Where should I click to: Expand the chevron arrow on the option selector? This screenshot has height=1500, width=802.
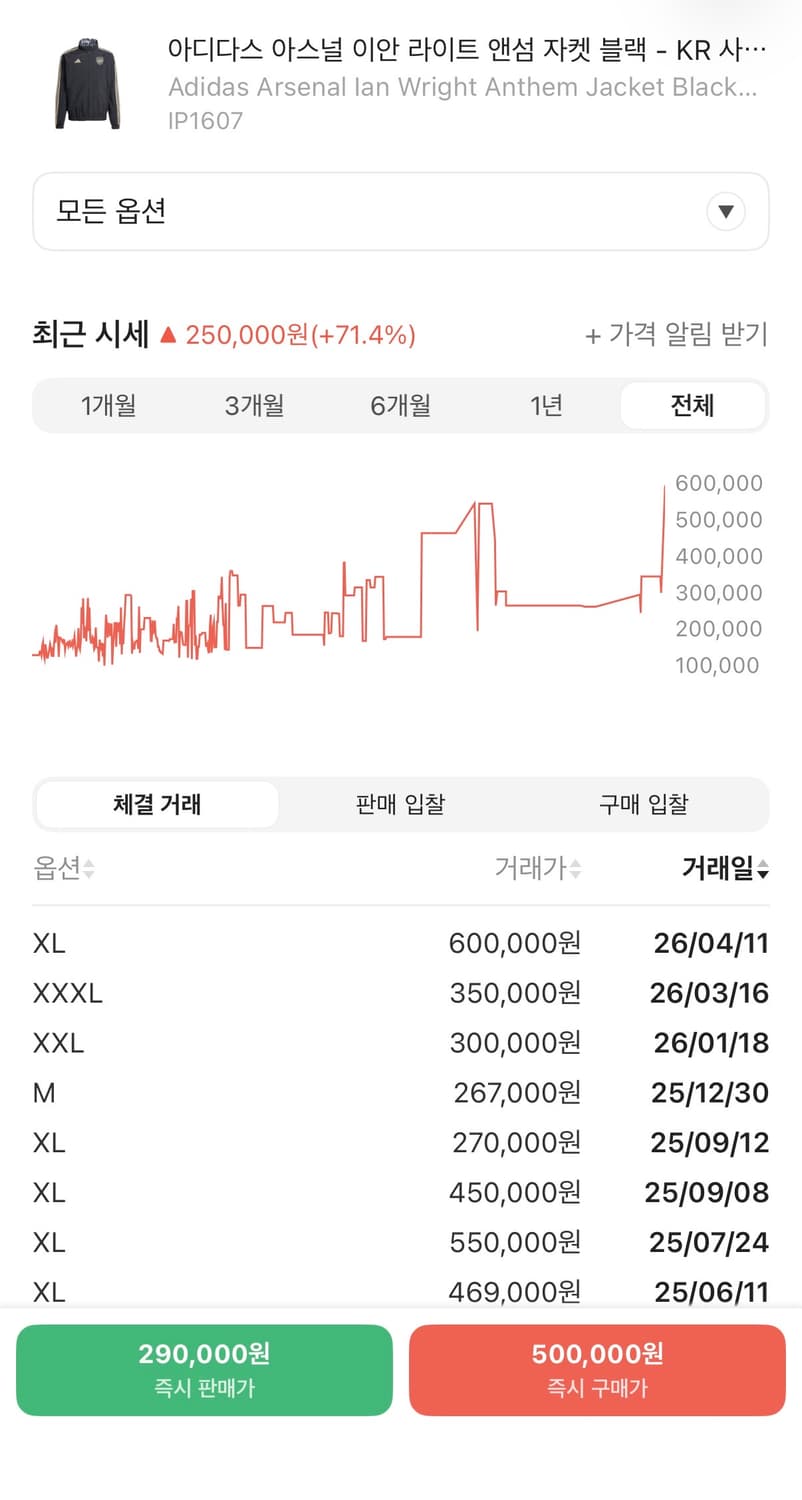[726, 211]
